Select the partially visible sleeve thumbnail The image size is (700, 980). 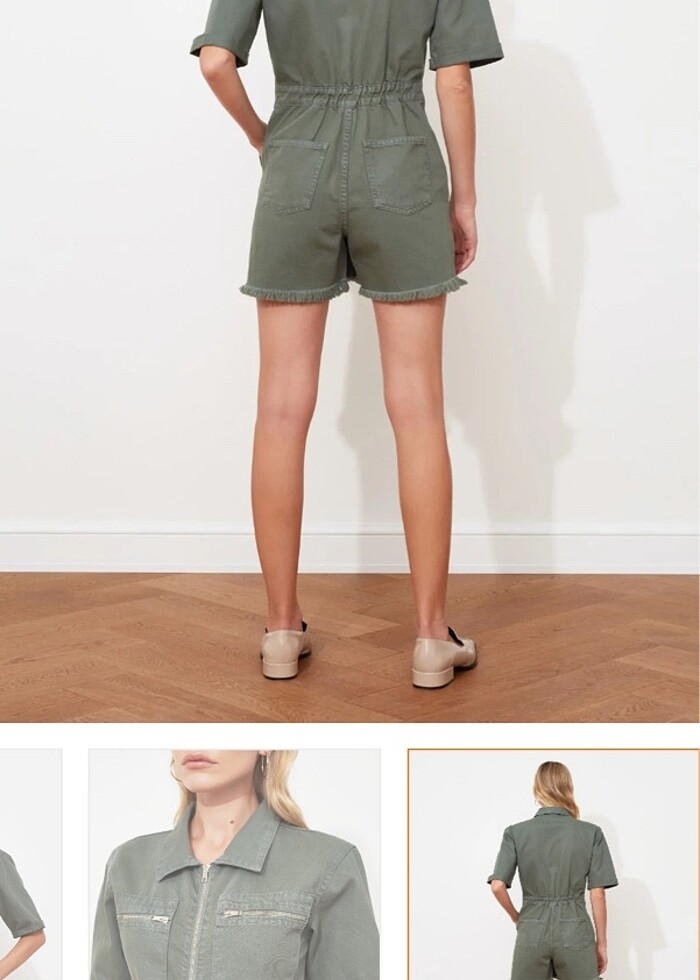coord(29,864)
